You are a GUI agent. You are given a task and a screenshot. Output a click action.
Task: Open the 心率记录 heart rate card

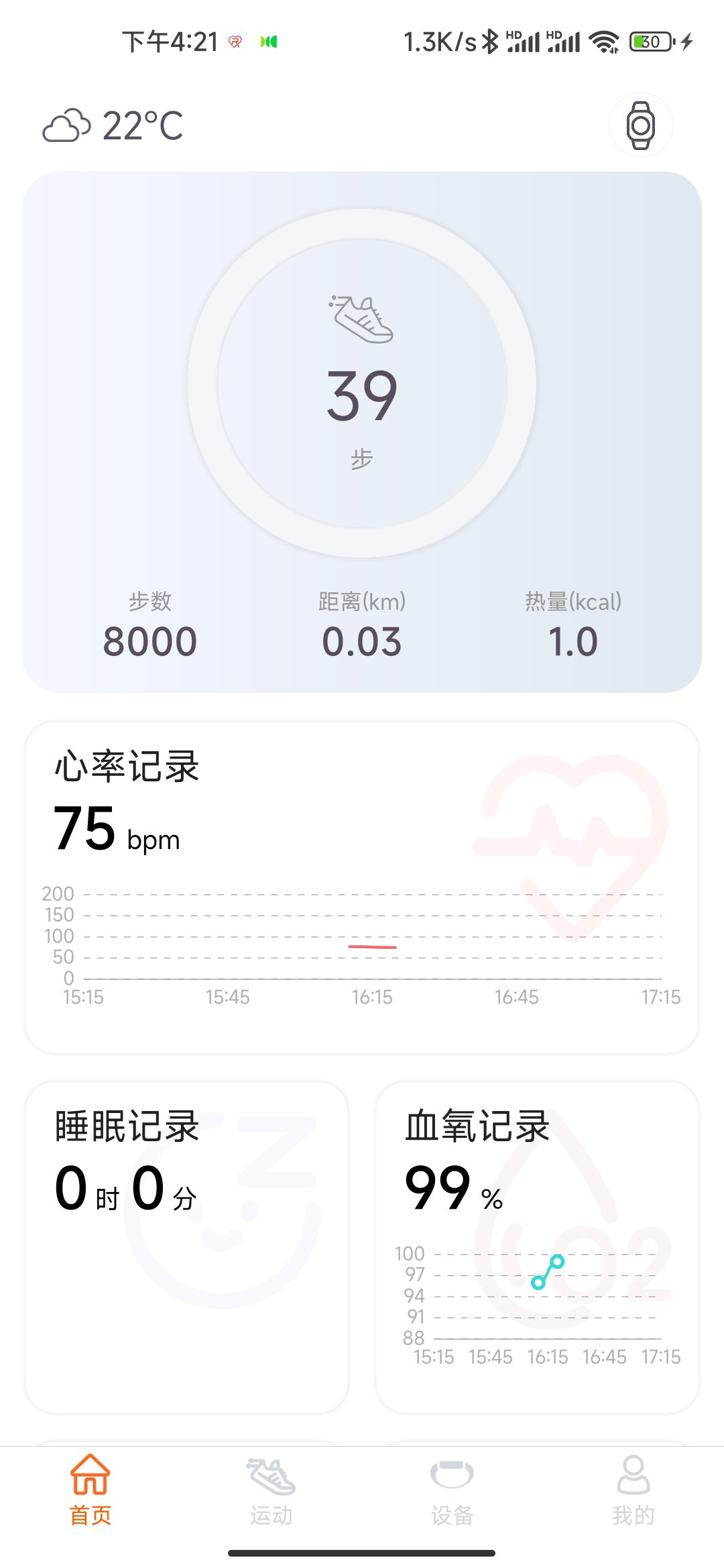click(362, 887)
